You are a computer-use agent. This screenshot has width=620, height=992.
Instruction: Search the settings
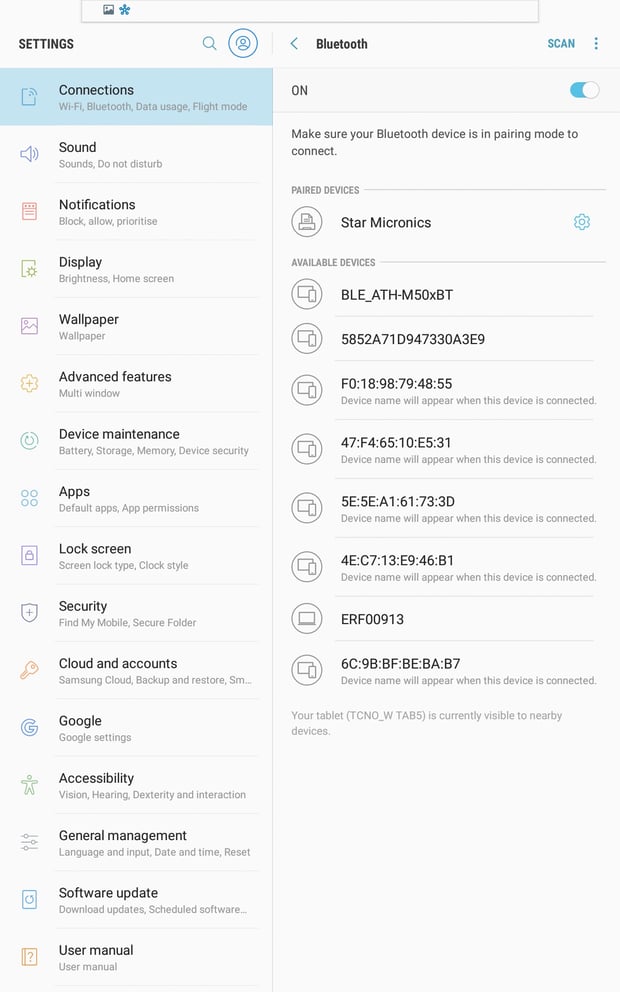click(209, 44)
